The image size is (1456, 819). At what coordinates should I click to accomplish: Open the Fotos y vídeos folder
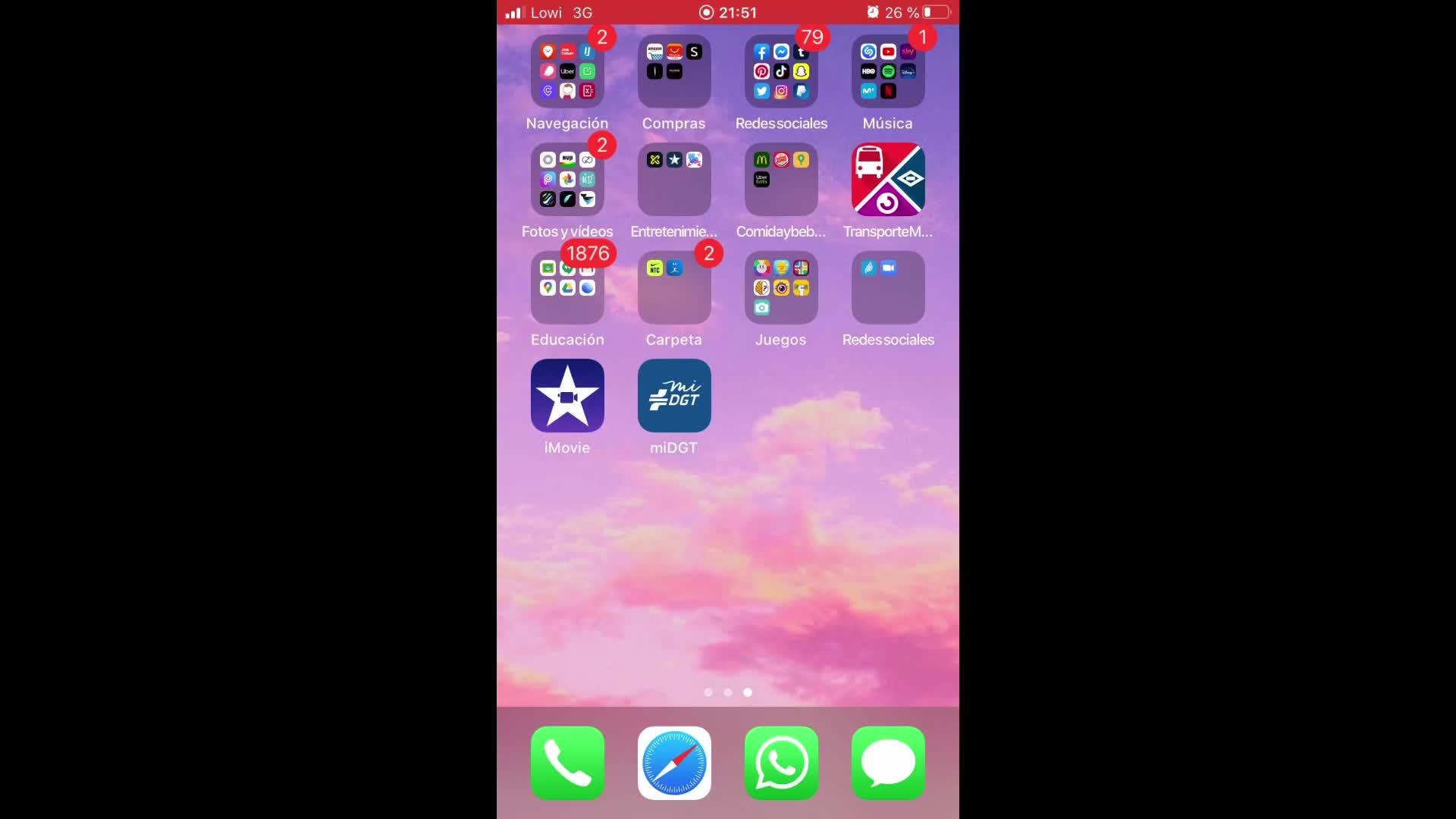pyautogui.click(x=567, y=180)
